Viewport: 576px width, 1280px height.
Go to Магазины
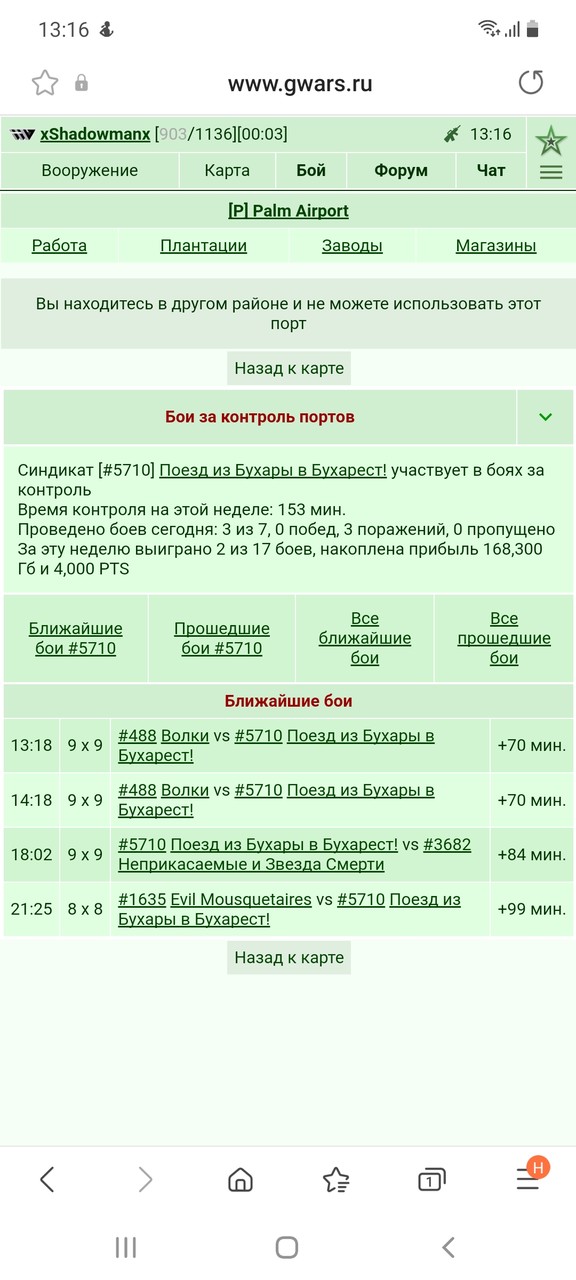click(x=496, y=245)
